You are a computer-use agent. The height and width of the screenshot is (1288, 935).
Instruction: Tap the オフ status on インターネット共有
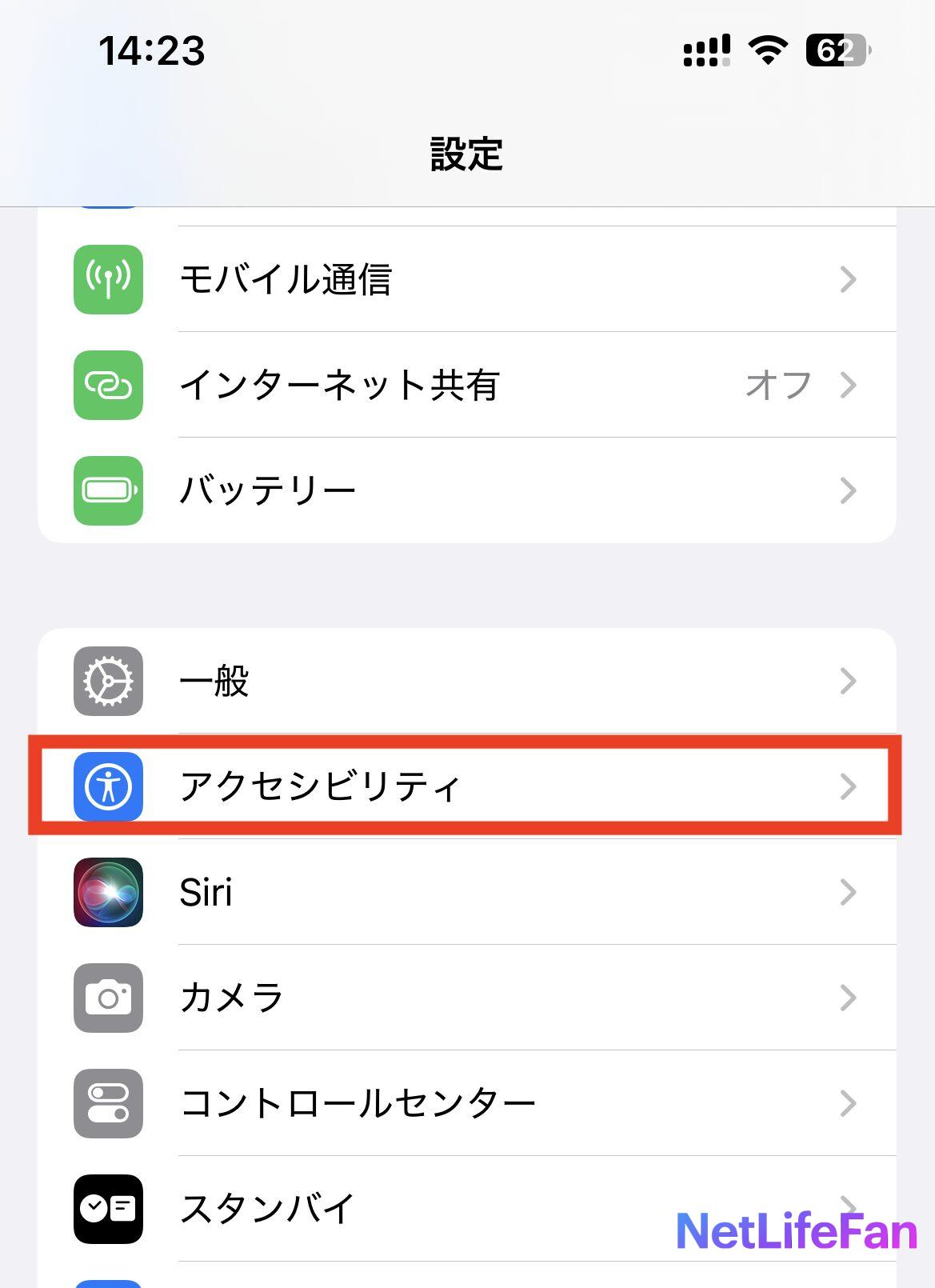point(777,386)
